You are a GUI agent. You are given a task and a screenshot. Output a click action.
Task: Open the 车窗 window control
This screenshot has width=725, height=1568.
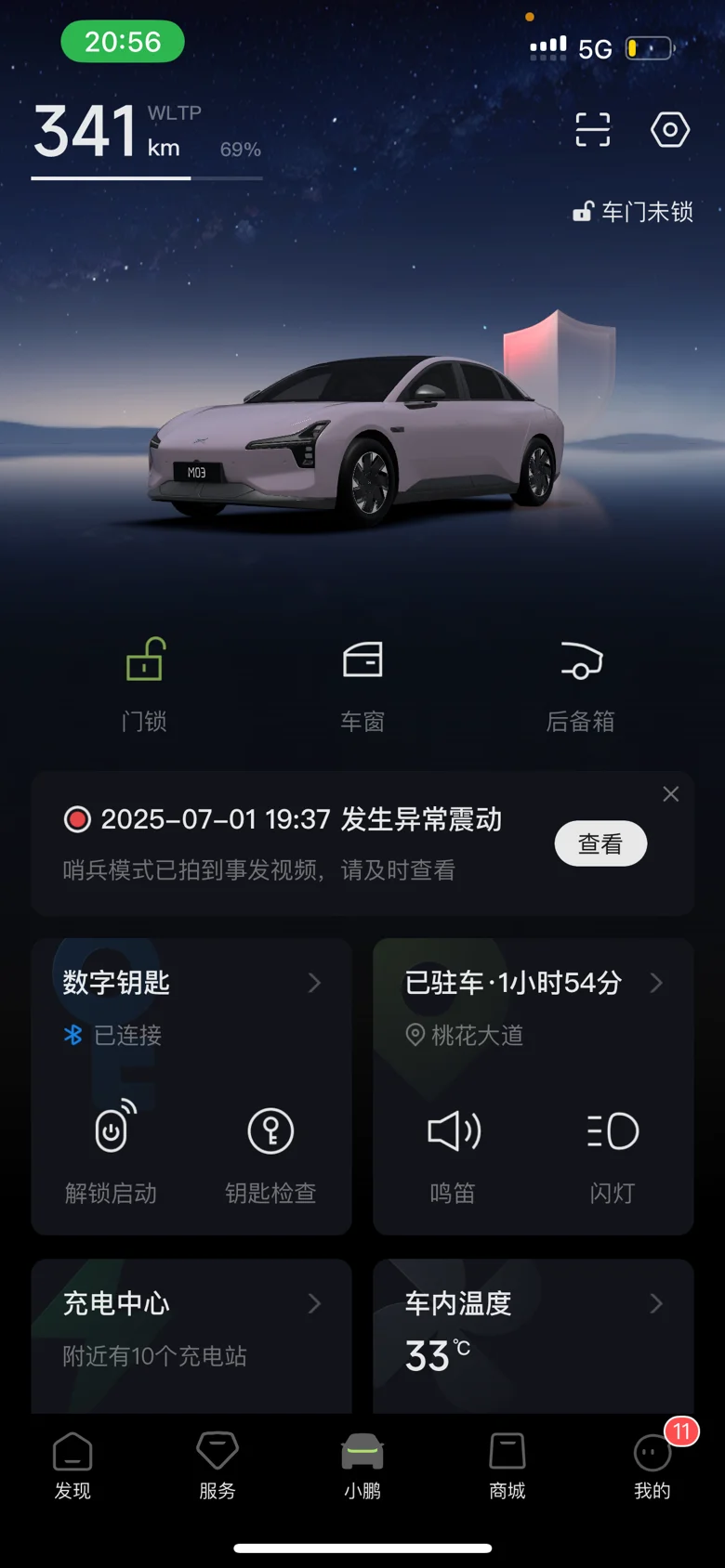[x=362, y=681]
